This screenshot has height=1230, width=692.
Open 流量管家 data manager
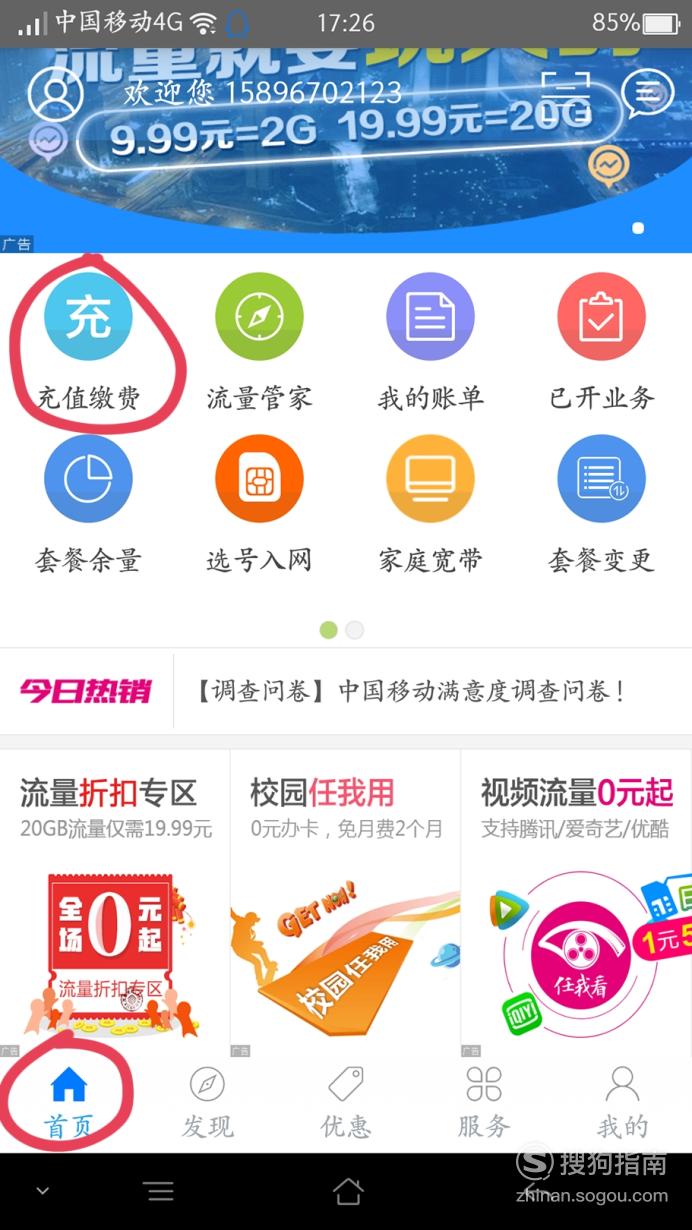259,342
